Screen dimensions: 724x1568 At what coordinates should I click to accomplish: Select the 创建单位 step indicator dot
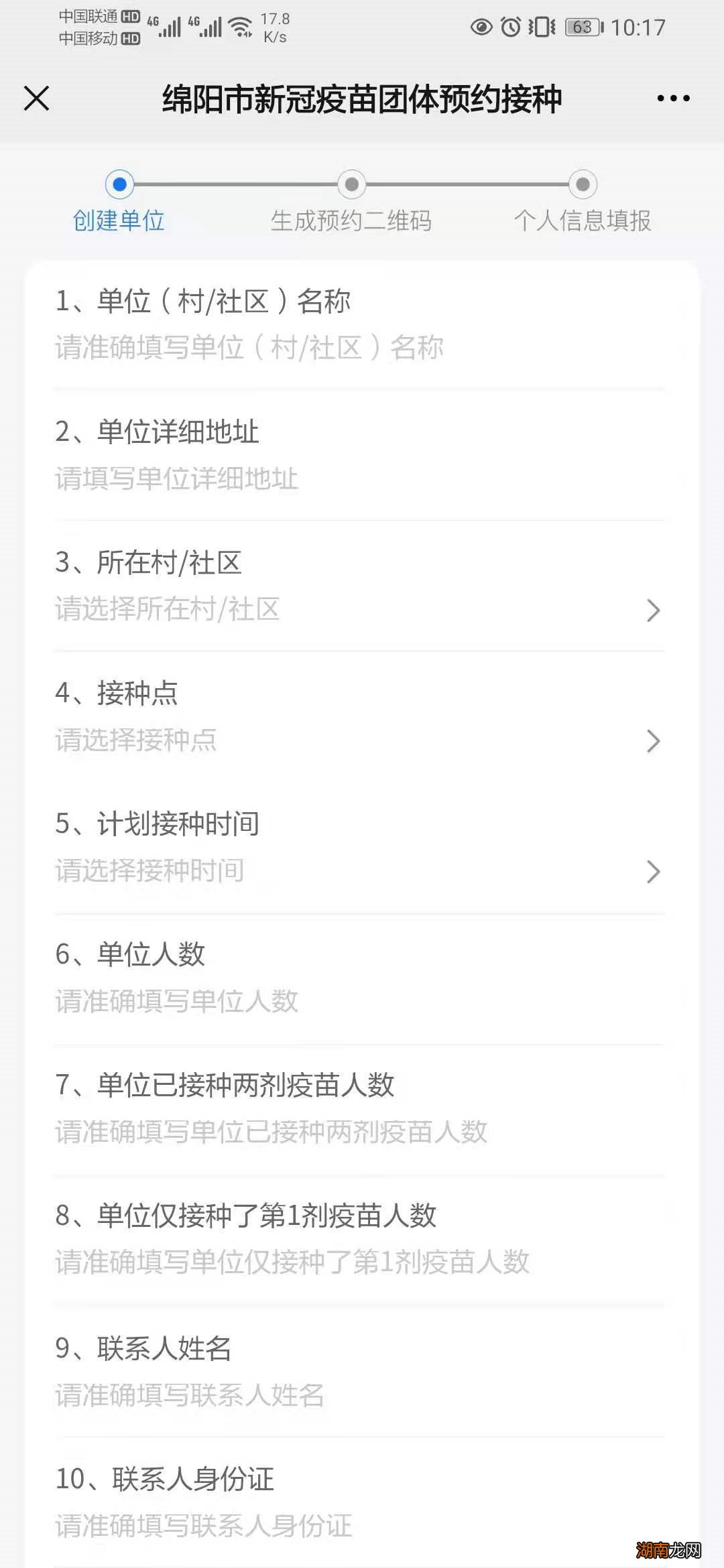tap(118, 186)
